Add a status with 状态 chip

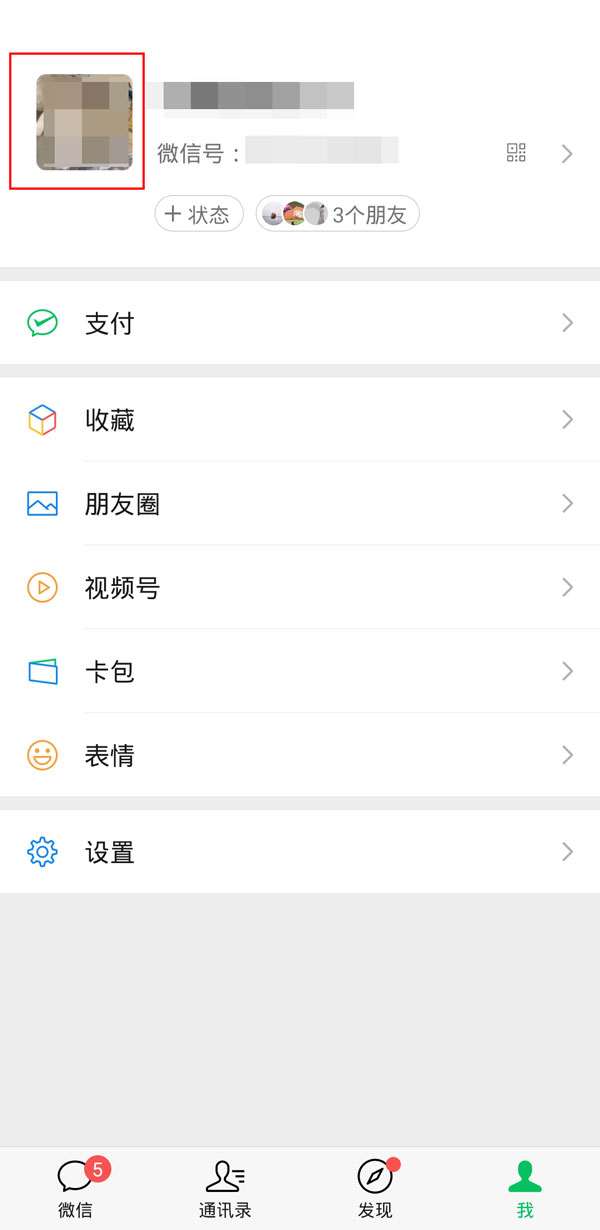199,214
